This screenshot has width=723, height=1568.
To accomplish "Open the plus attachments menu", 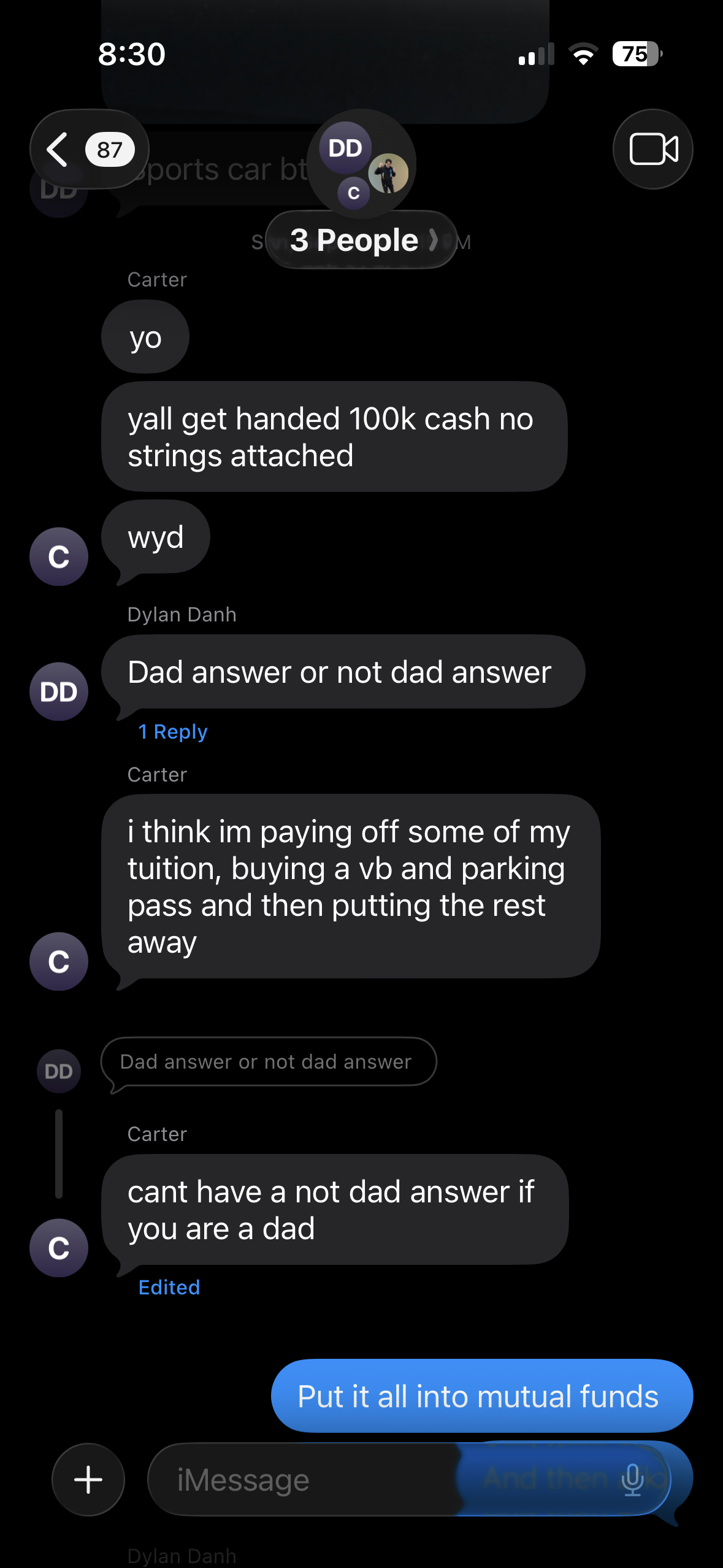I will coord(88,1480).
